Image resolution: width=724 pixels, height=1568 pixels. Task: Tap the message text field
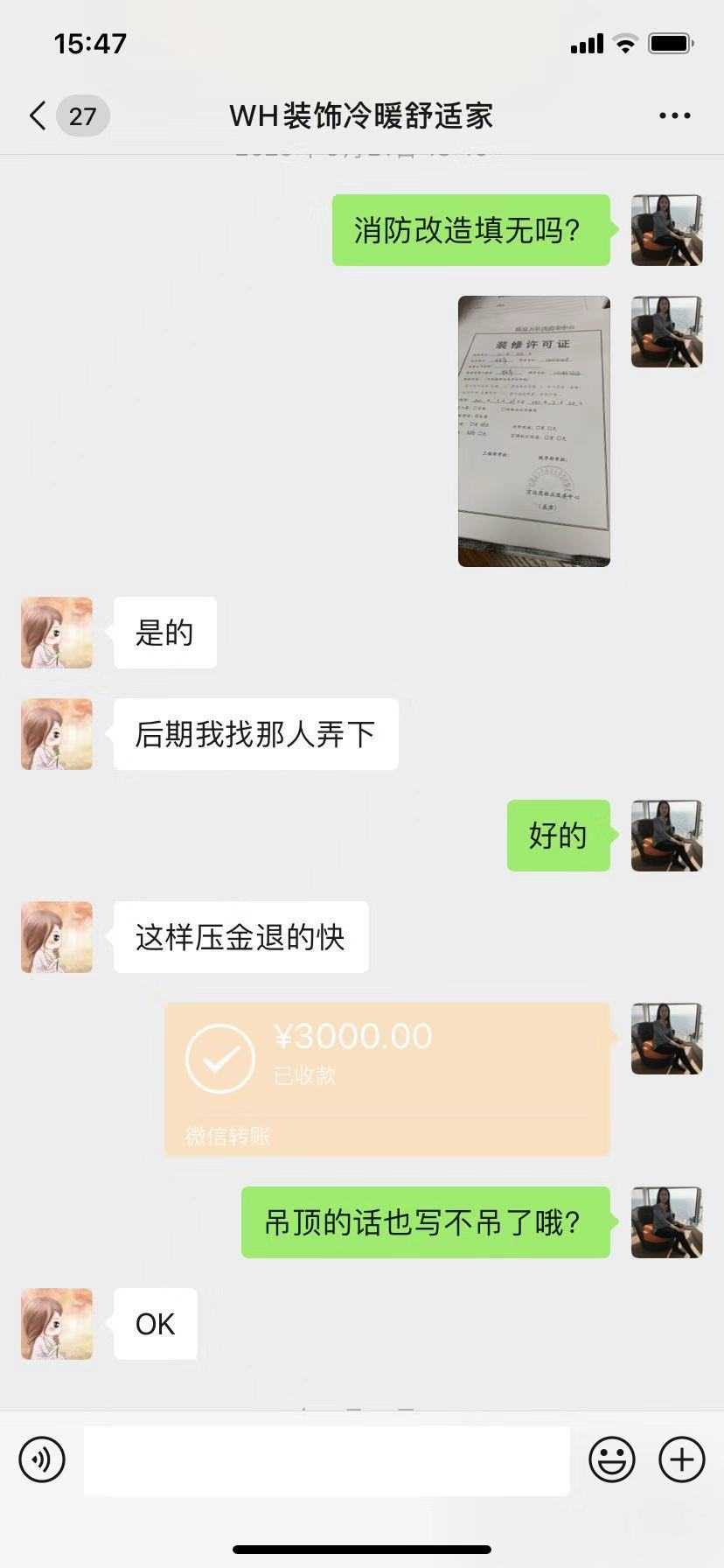coord(326,1460)
